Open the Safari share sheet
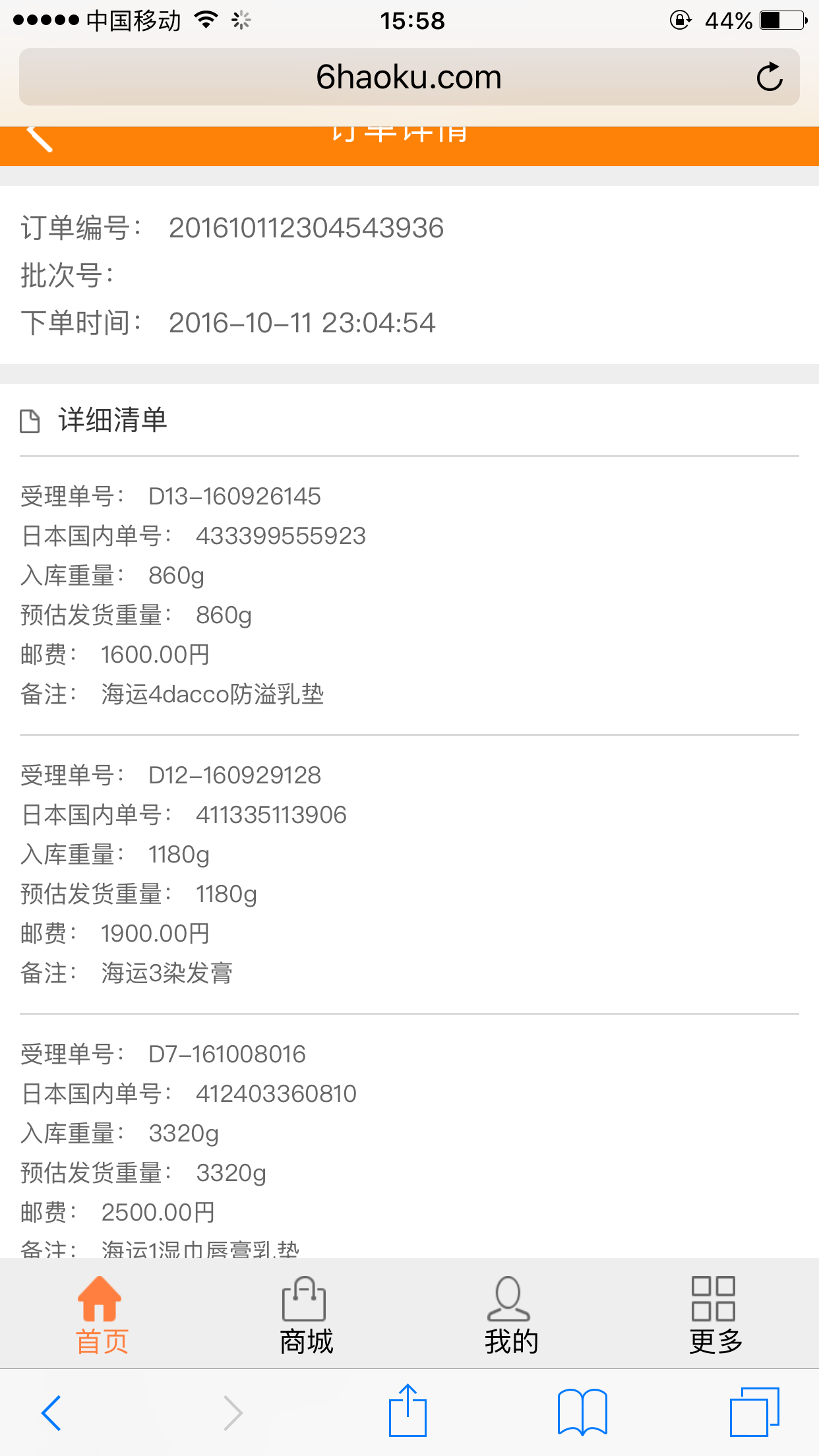The width and height of the screenshot is (819, 1456). coord(408,1410)
